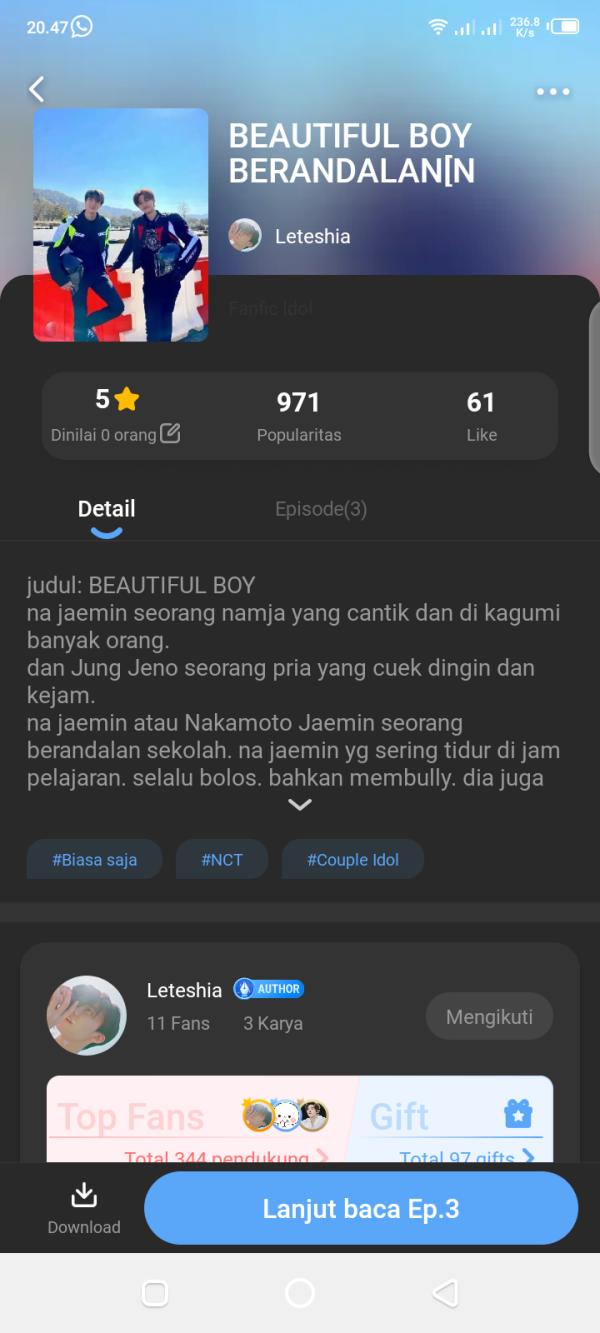Open the three-dot overflow menu
Image resolution: width=600 pixels, height=1333 pixels.
click(x=552, y=92)
